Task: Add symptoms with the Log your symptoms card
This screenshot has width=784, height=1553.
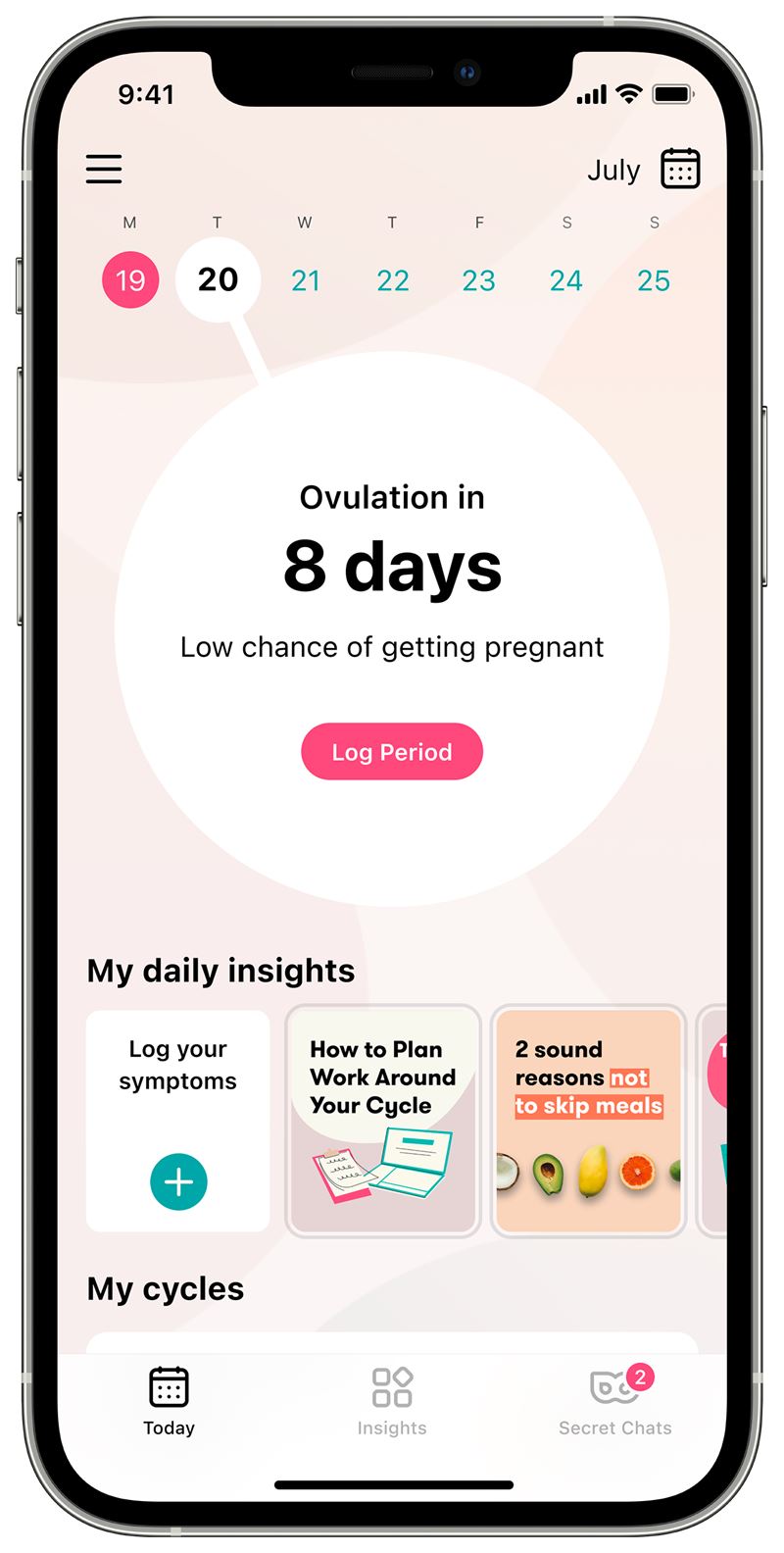Action: click(178, 1121)
